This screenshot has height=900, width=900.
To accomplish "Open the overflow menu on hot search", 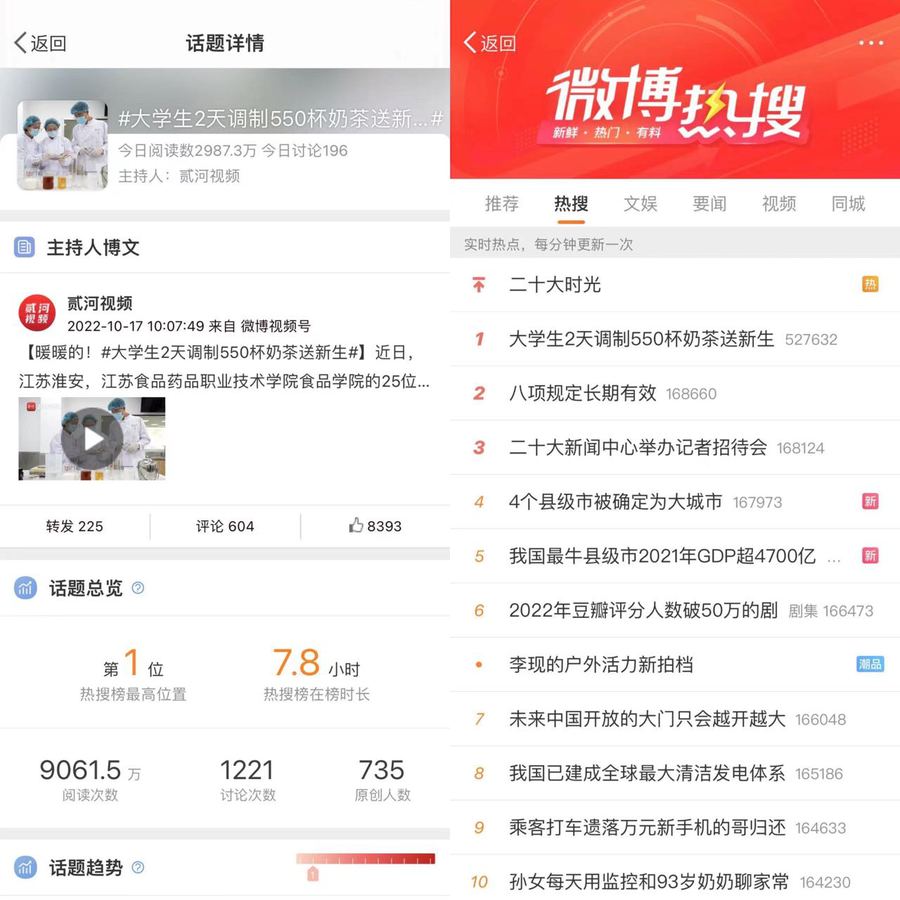I will [x=870, y=43].
